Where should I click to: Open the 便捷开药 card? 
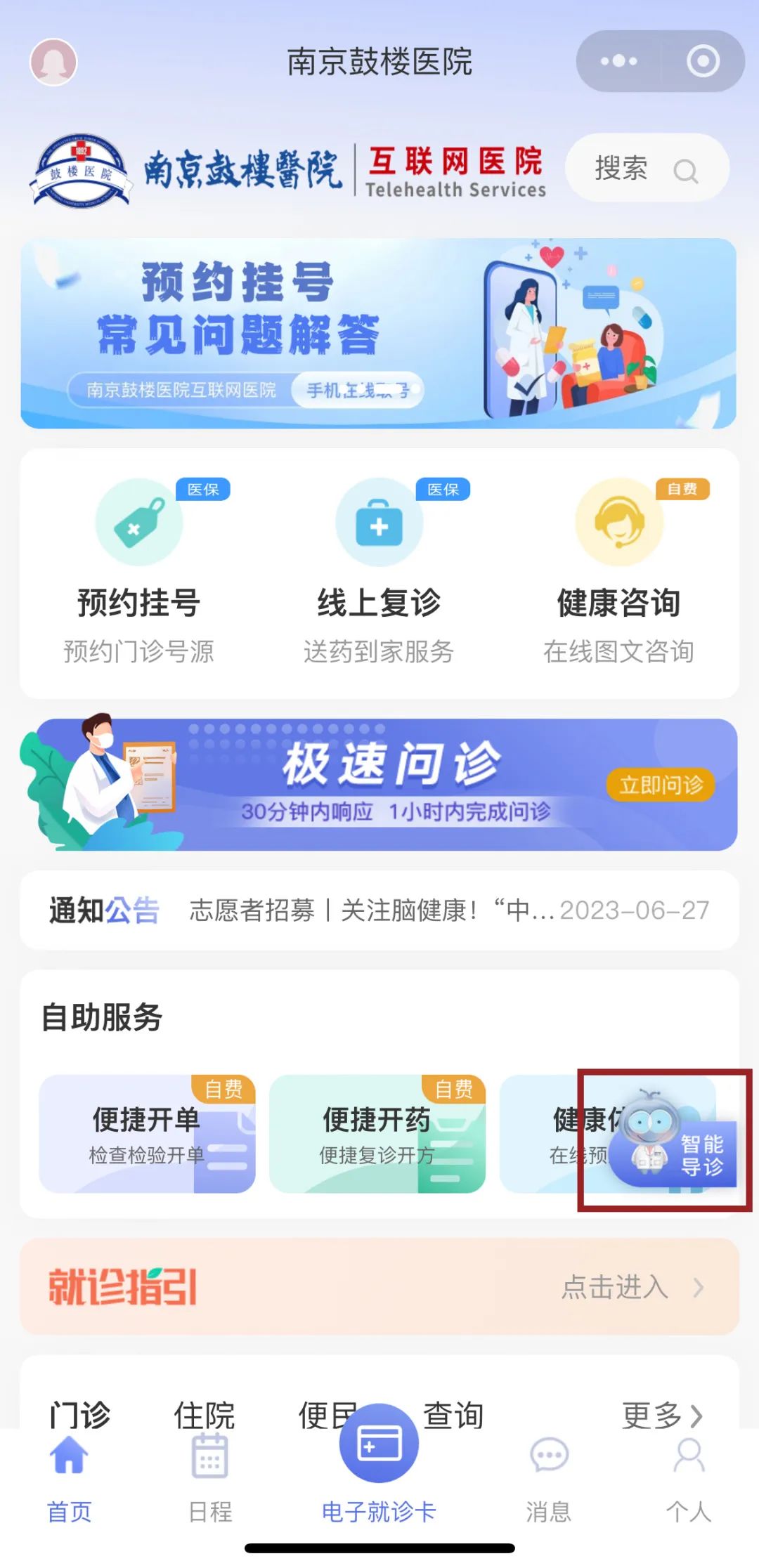377,1134
